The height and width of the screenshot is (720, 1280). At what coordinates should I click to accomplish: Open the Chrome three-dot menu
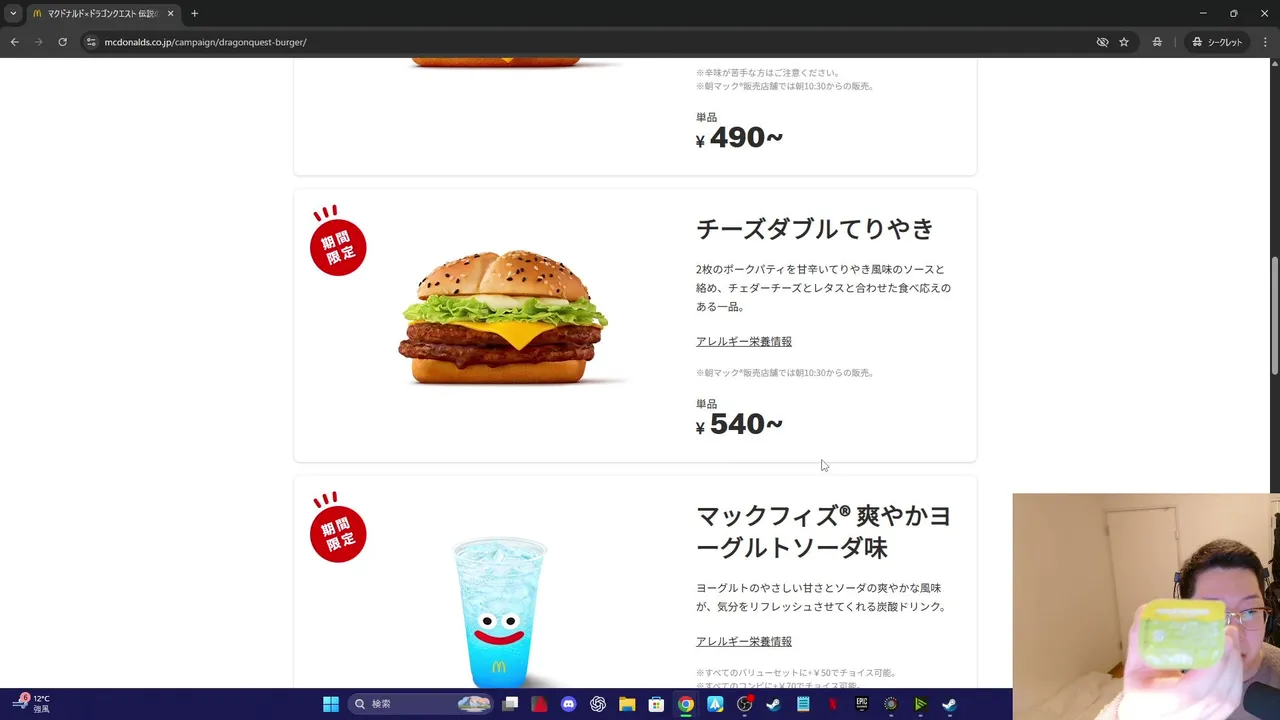(x=1265, y=42)
